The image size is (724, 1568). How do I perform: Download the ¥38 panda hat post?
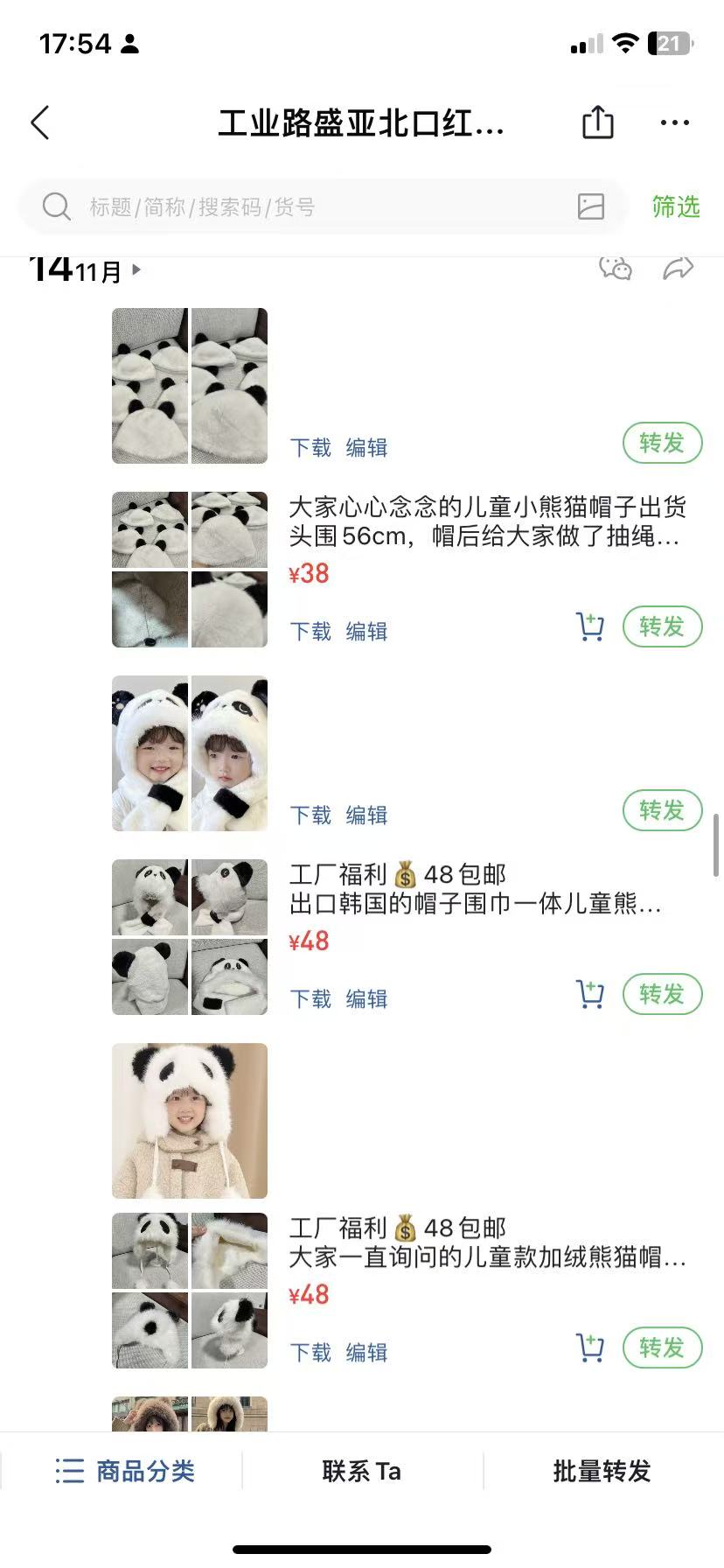point(310,631)
